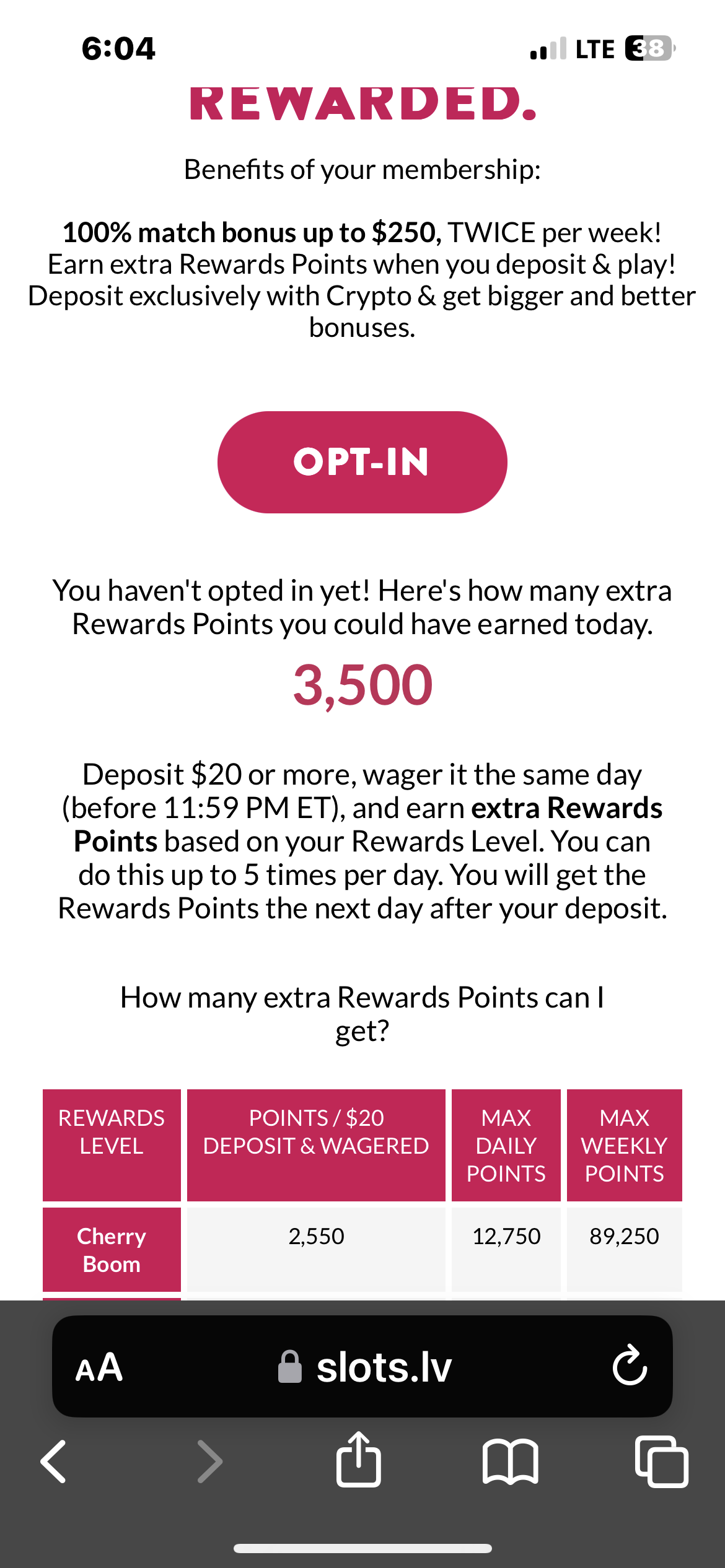The width and height of the screenshot is (725, 1568).
Task: Go back to the previous page
Action: pyautogui.click(x=53, y=1461)
